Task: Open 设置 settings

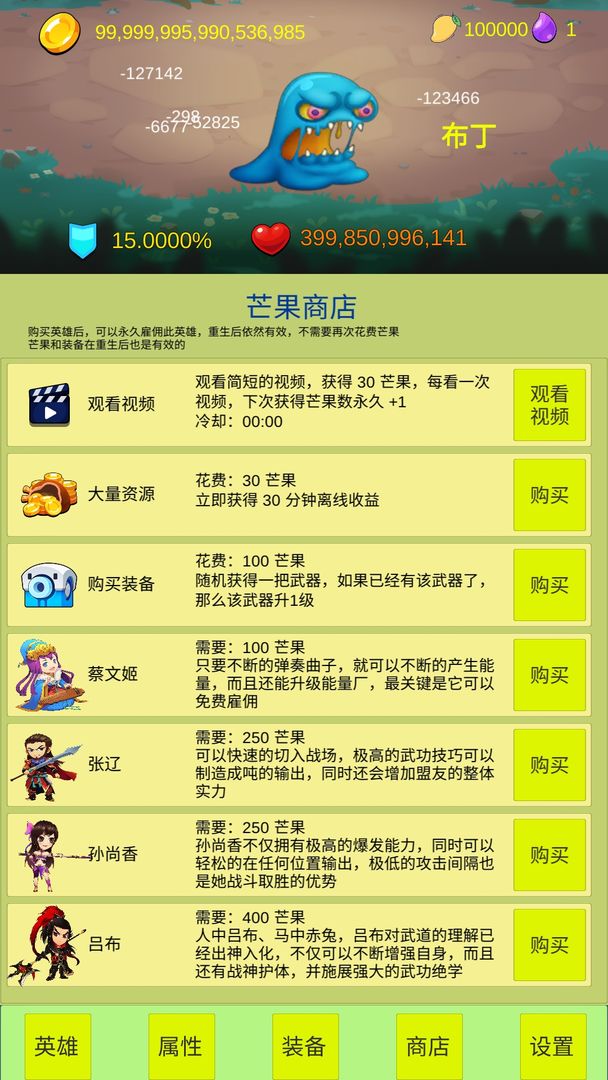Action: 552,1046
